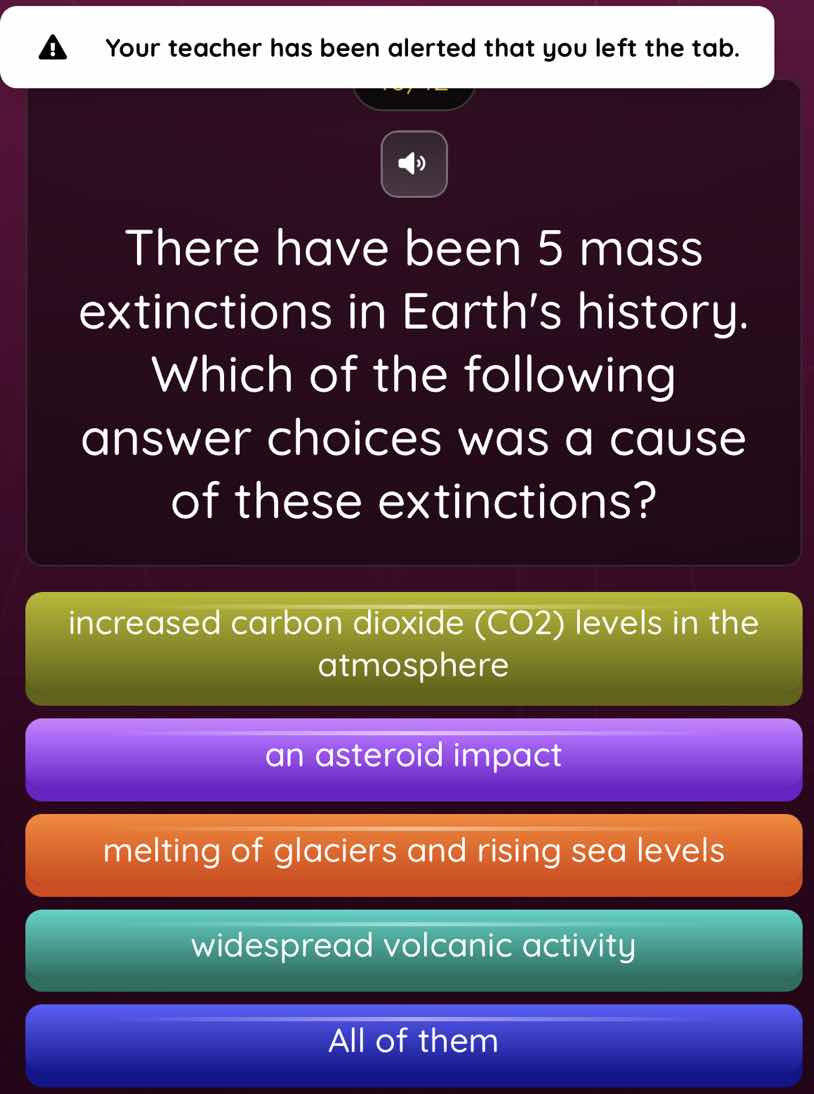Tap the audio playback icon above the question
The width and height of the screenshot is (814, 1094).
point(414,163)
